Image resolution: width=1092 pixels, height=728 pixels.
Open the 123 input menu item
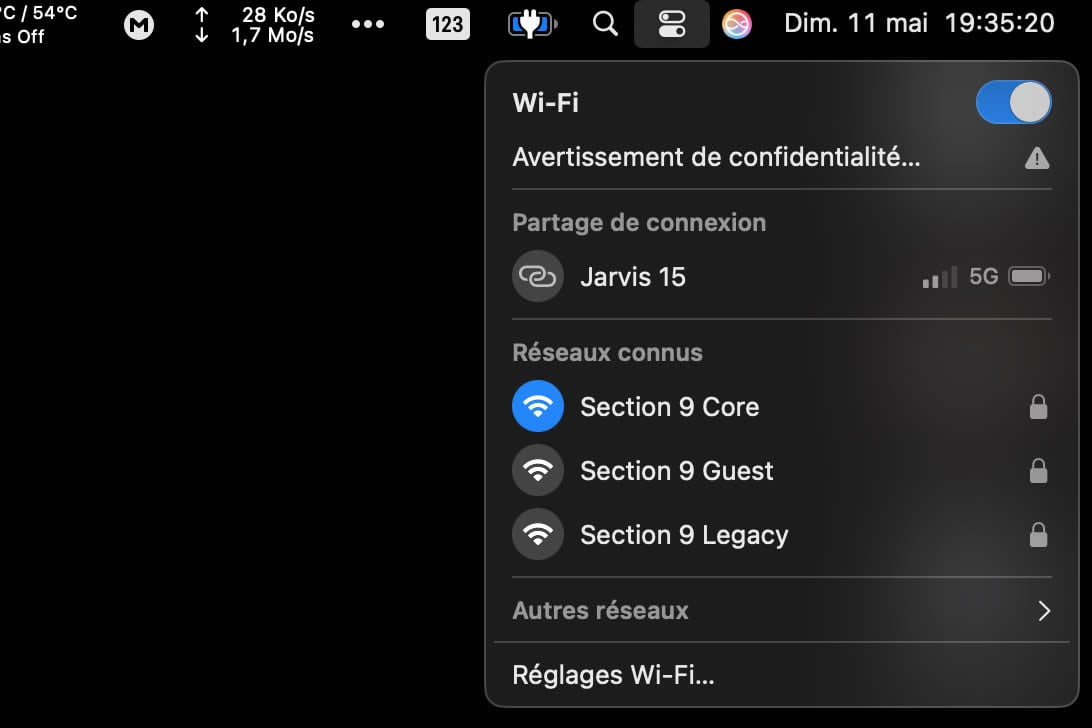coord(447,24)
